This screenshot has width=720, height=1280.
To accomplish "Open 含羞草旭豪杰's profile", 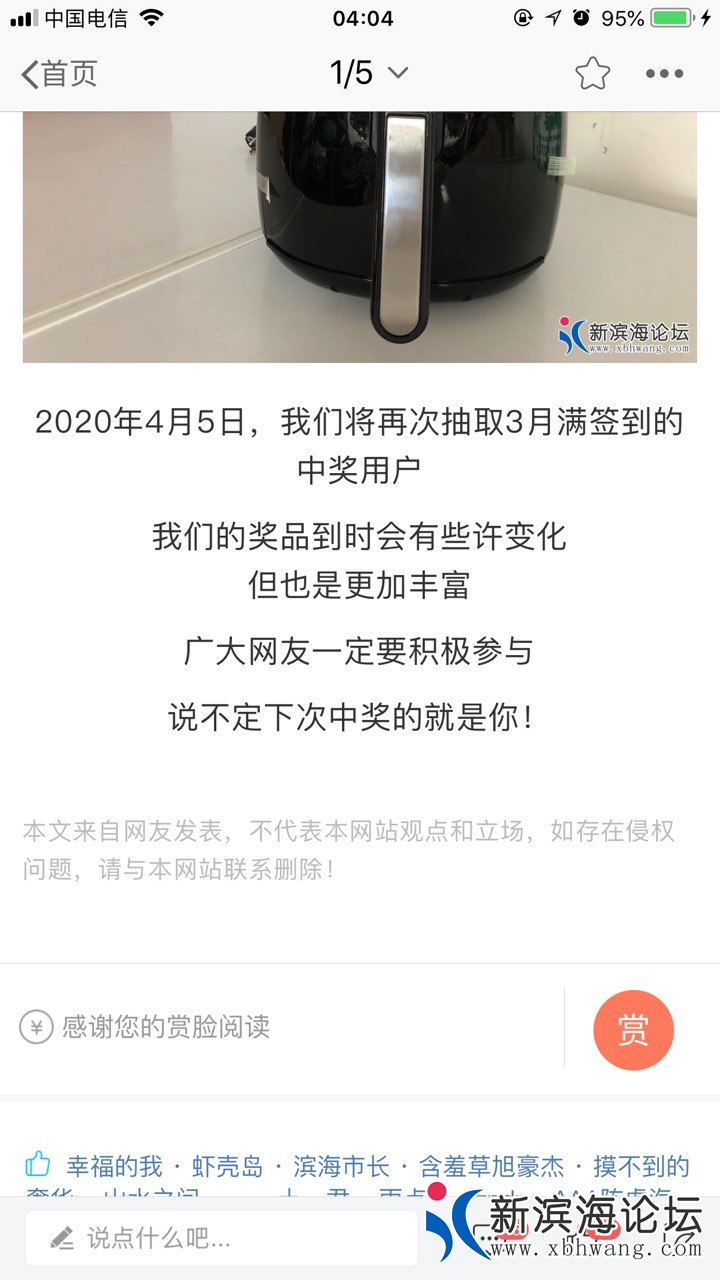I will pyautogui.click(x=491, y=1166).
